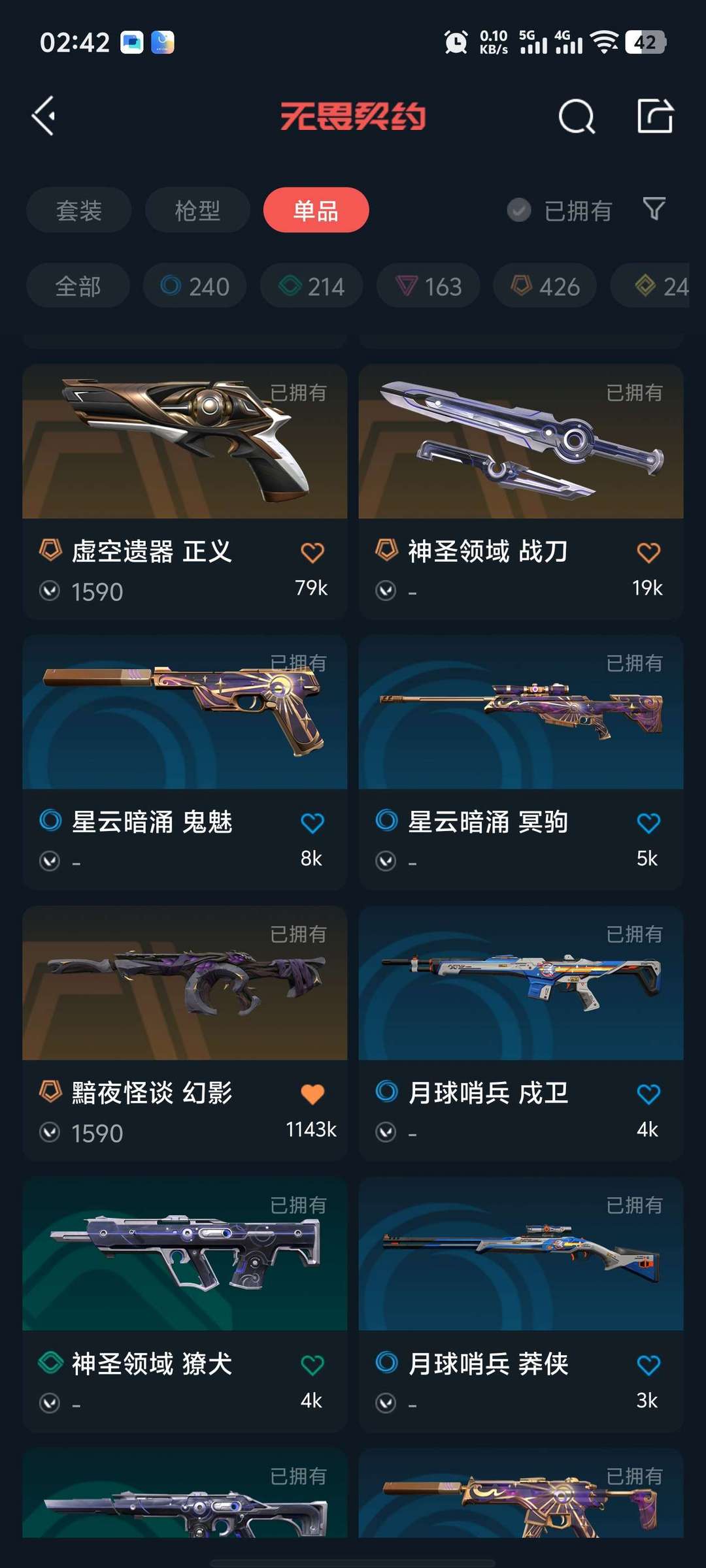
Task: Select the green tier filter showing 214
Action: click(310, 286)
